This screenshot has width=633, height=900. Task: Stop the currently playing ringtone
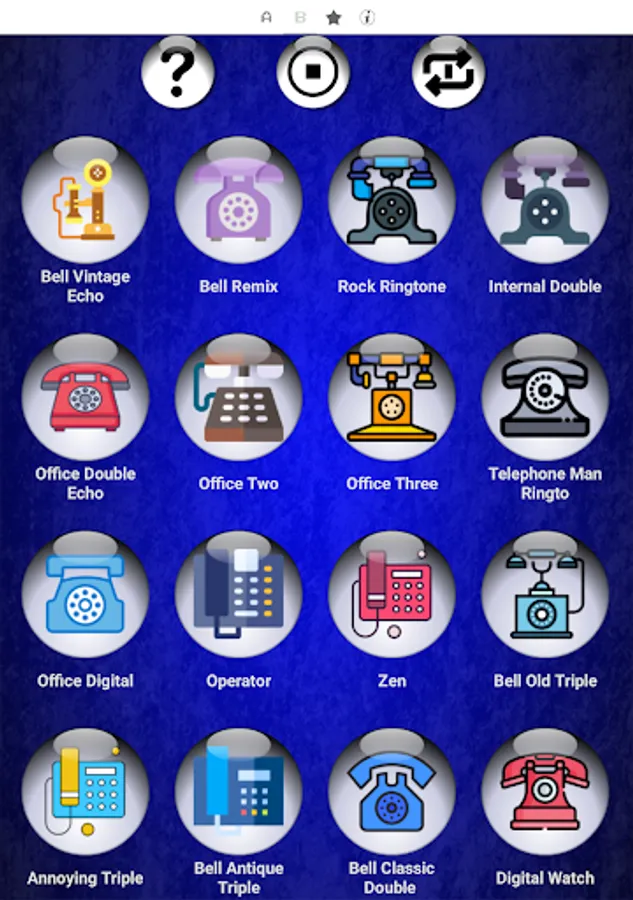point(313,72)
